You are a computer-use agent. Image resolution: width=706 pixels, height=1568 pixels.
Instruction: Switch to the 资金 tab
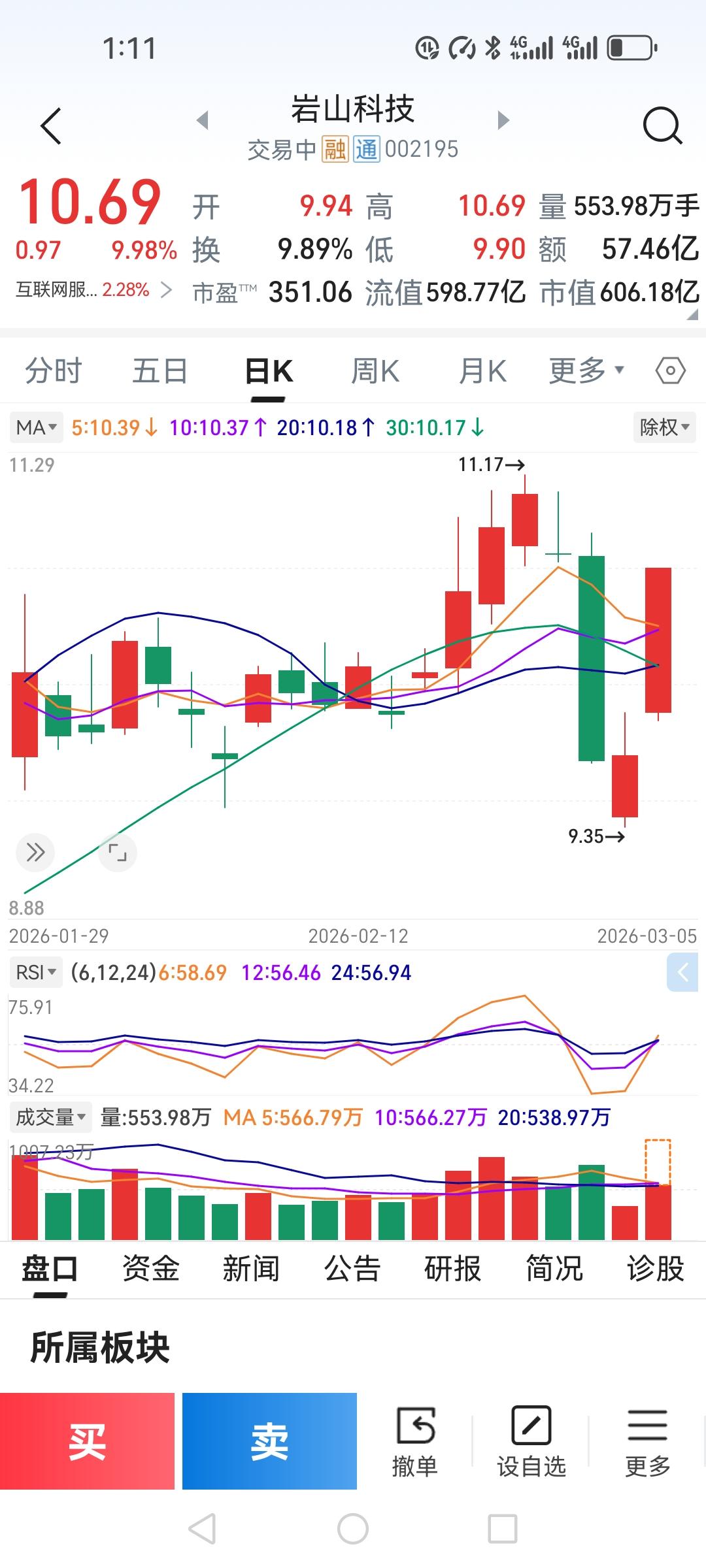click(x=150, y=1269)
